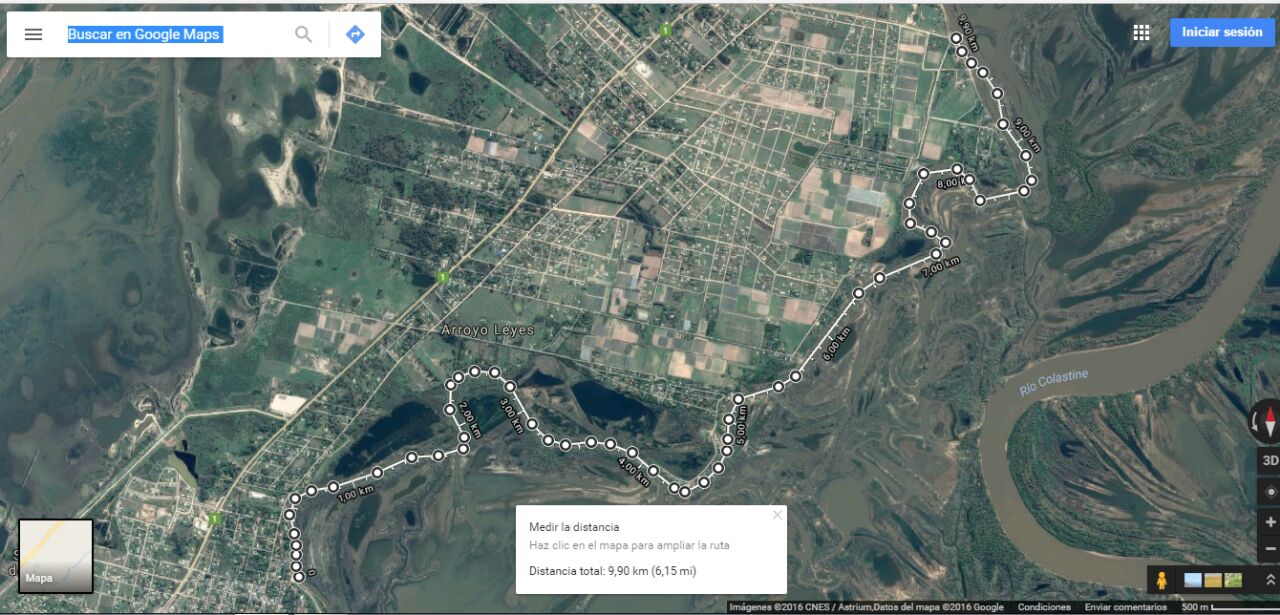Image resolution: width=1280 pixels, height=615 pixels.
Task: Zoom in with the plus button
Action: pyautogui.click(x=1270, y=522)
